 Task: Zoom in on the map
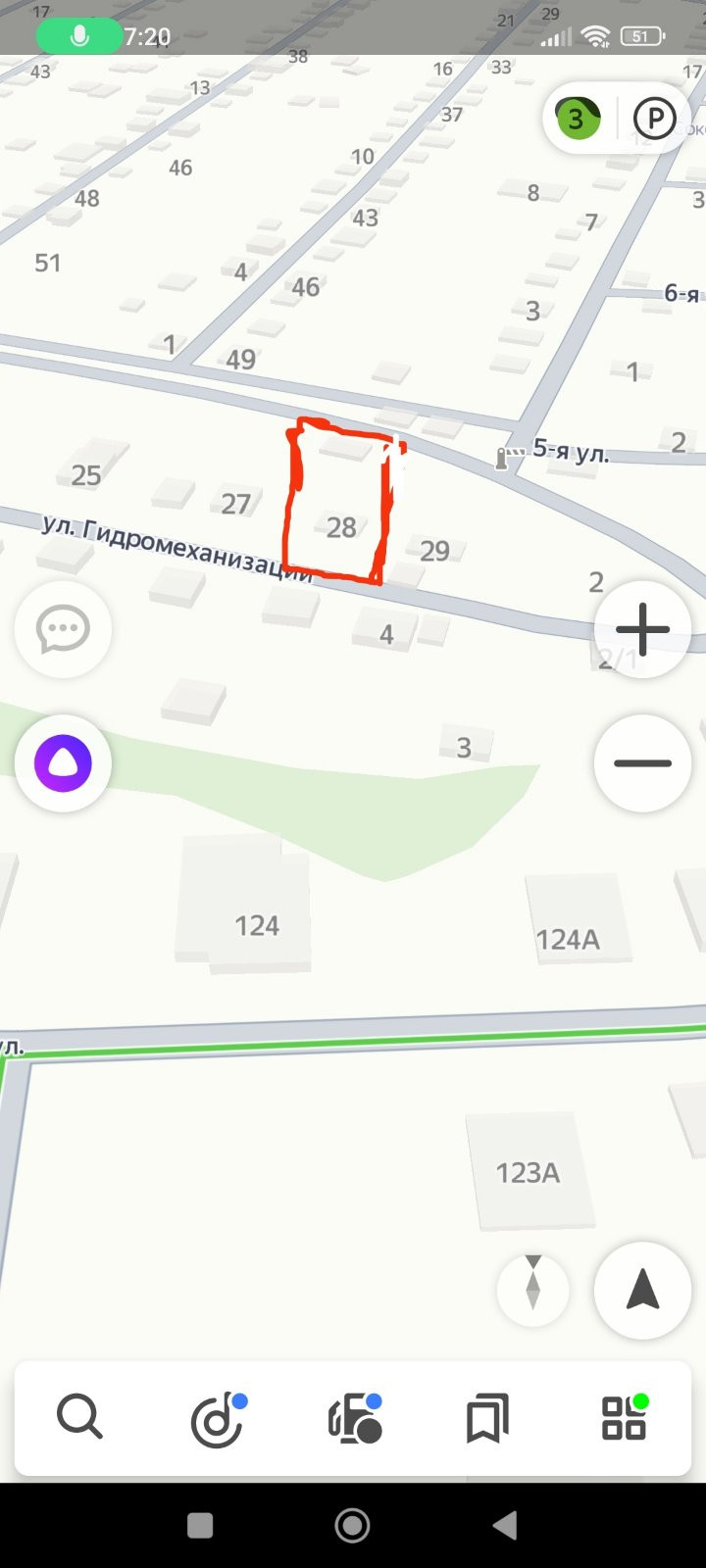642,629
